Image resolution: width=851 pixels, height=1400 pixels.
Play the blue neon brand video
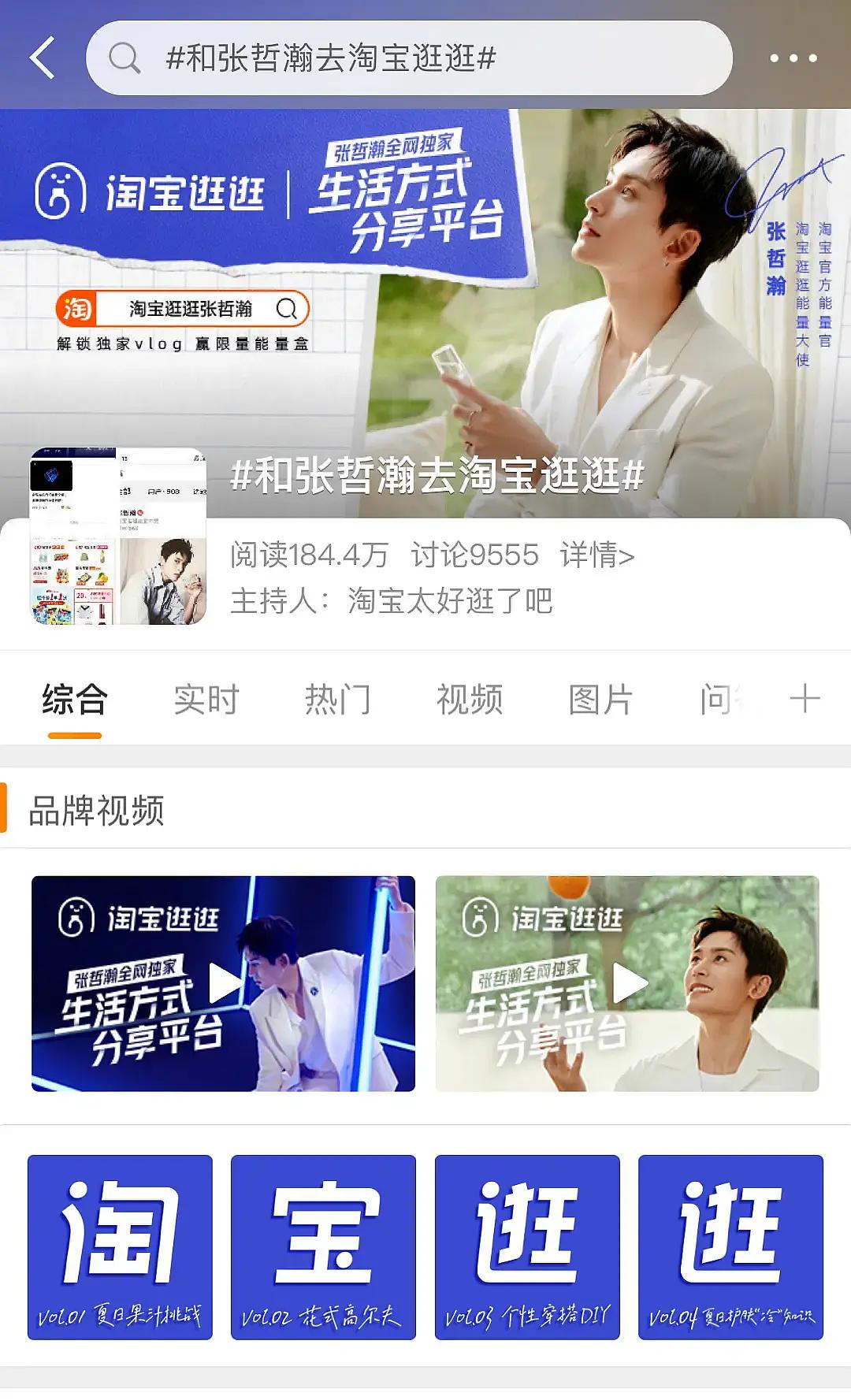[x=223, y=983]
